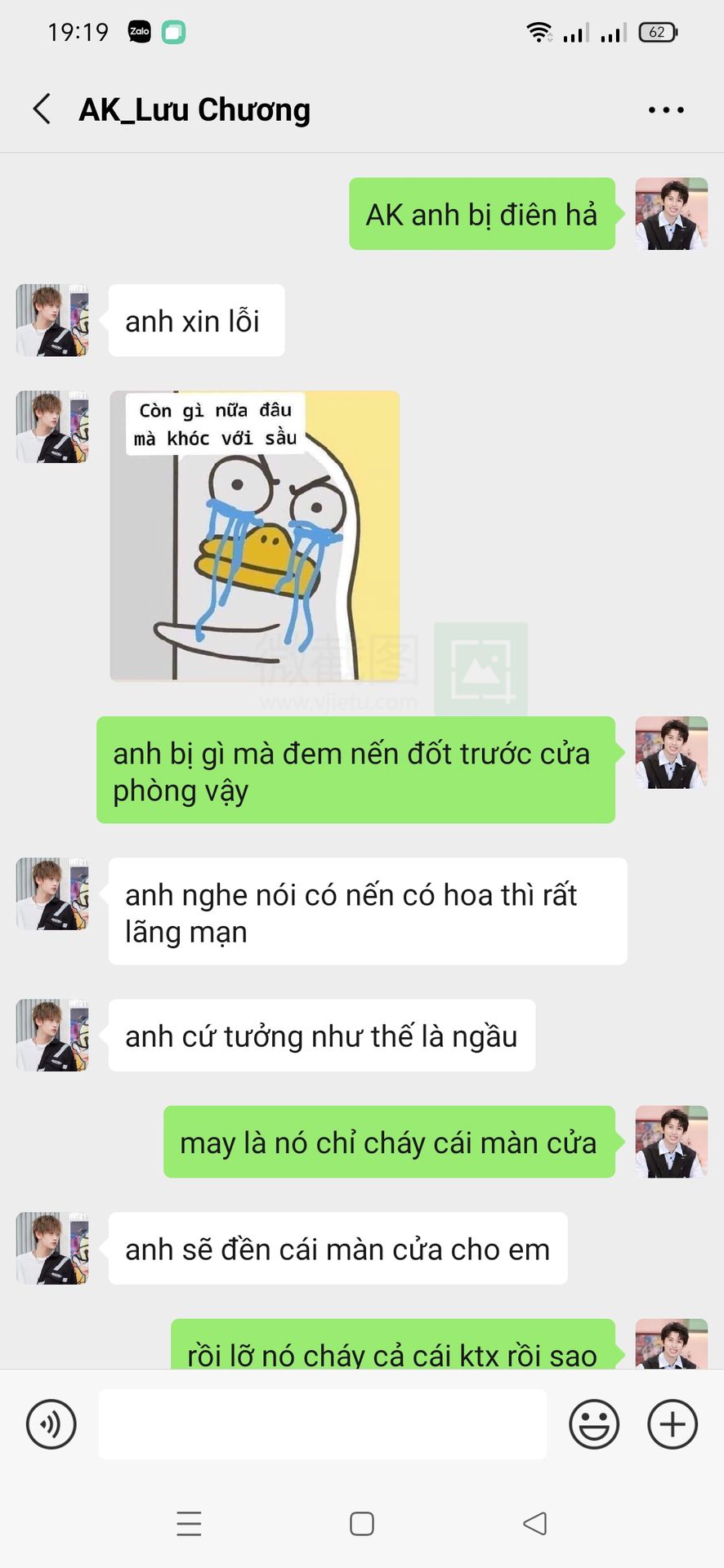Open the plus attachment menu

[673, 1424]
